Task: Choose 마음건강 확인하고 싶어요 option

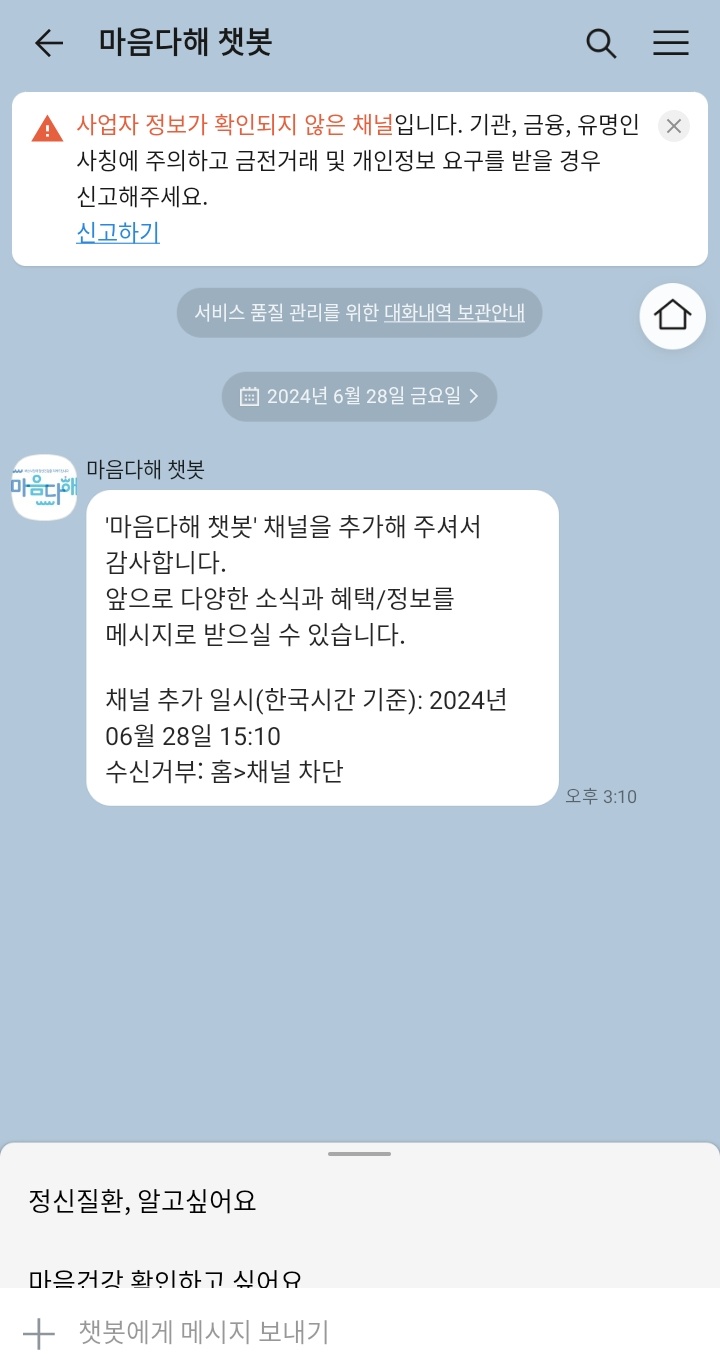Action: [166, 1277]
